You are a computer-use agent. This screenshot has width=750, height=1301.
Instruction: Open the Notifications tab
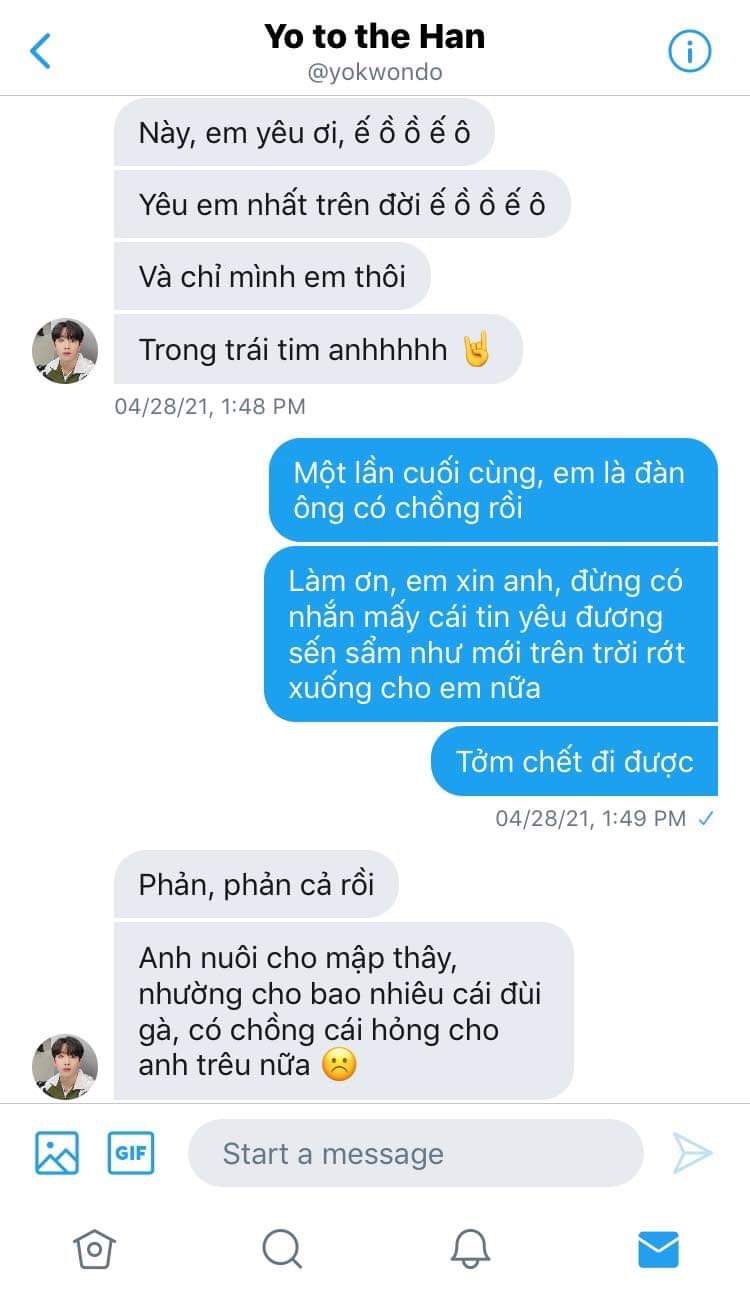pos(470,1249)
